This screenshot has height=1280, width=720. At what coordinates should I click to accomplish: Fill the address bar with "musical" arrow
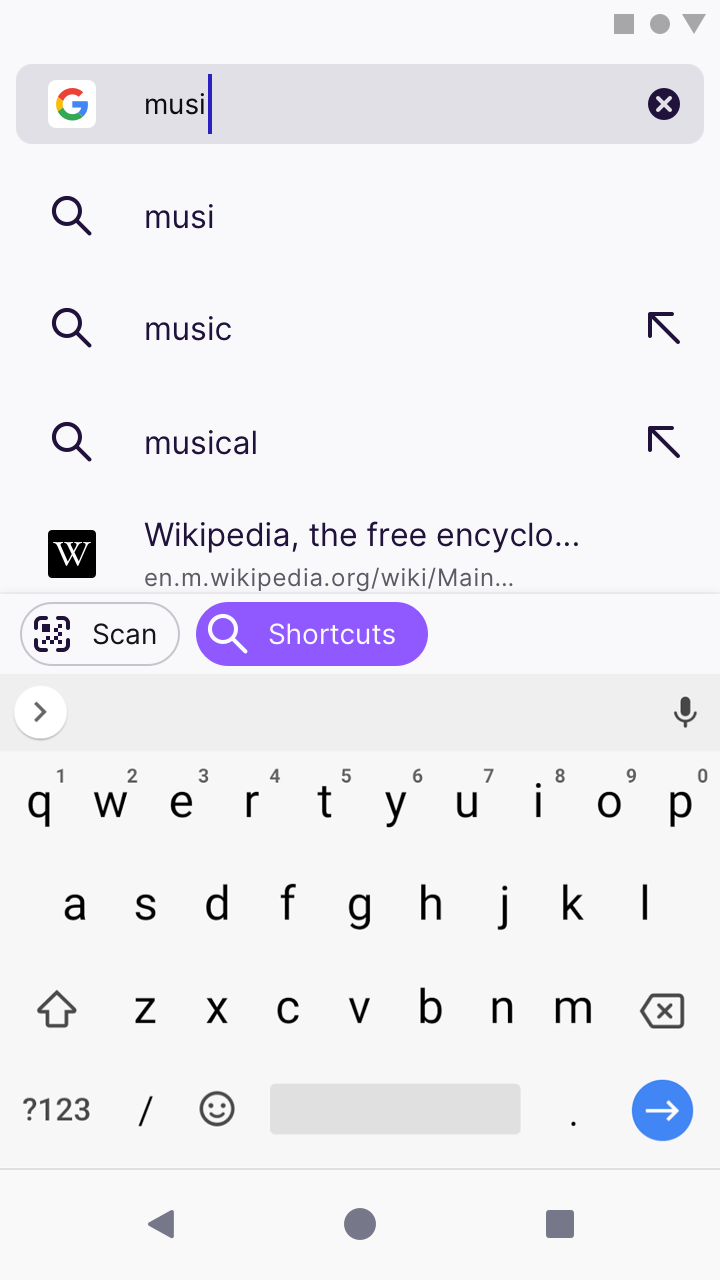(x=663, y=441)
